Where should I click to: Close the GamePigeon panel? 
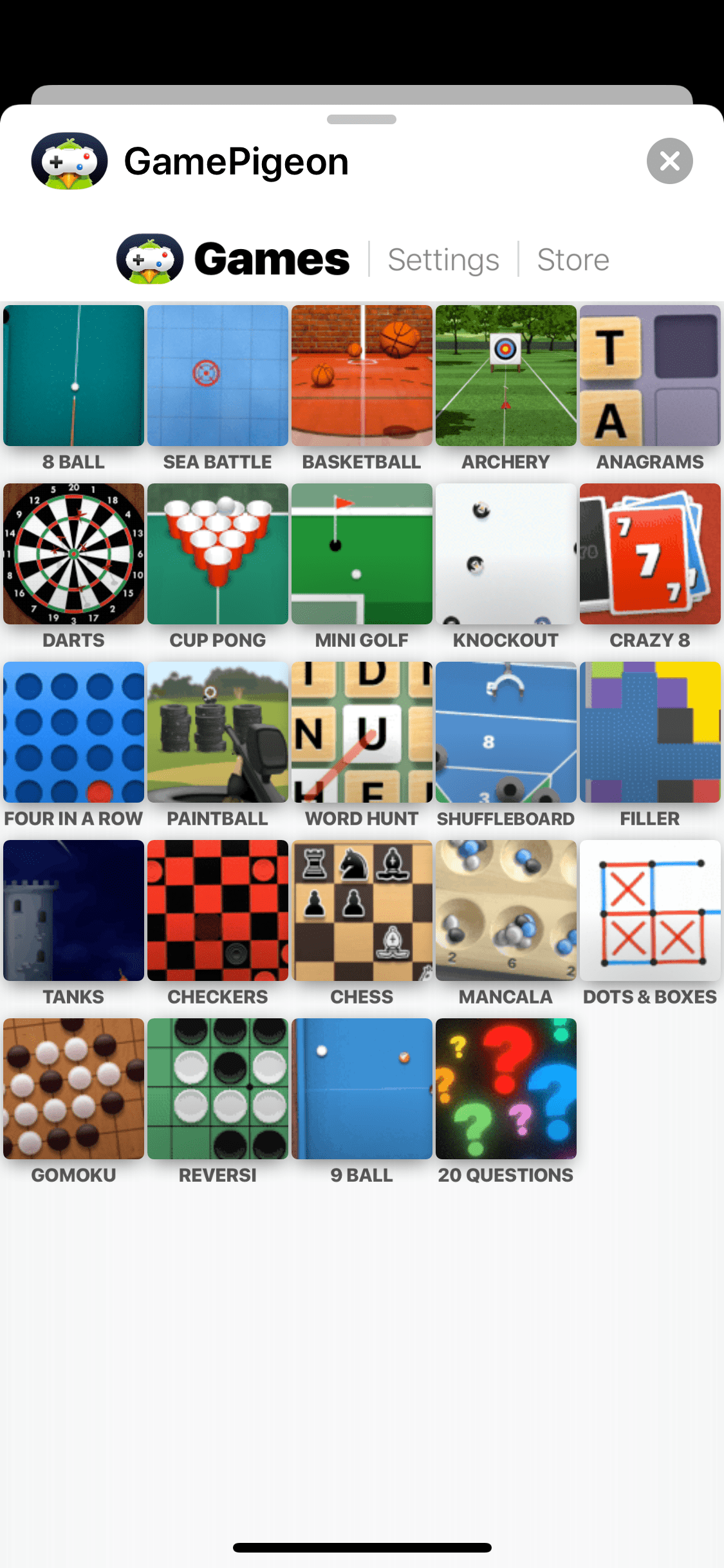point(669,161)
